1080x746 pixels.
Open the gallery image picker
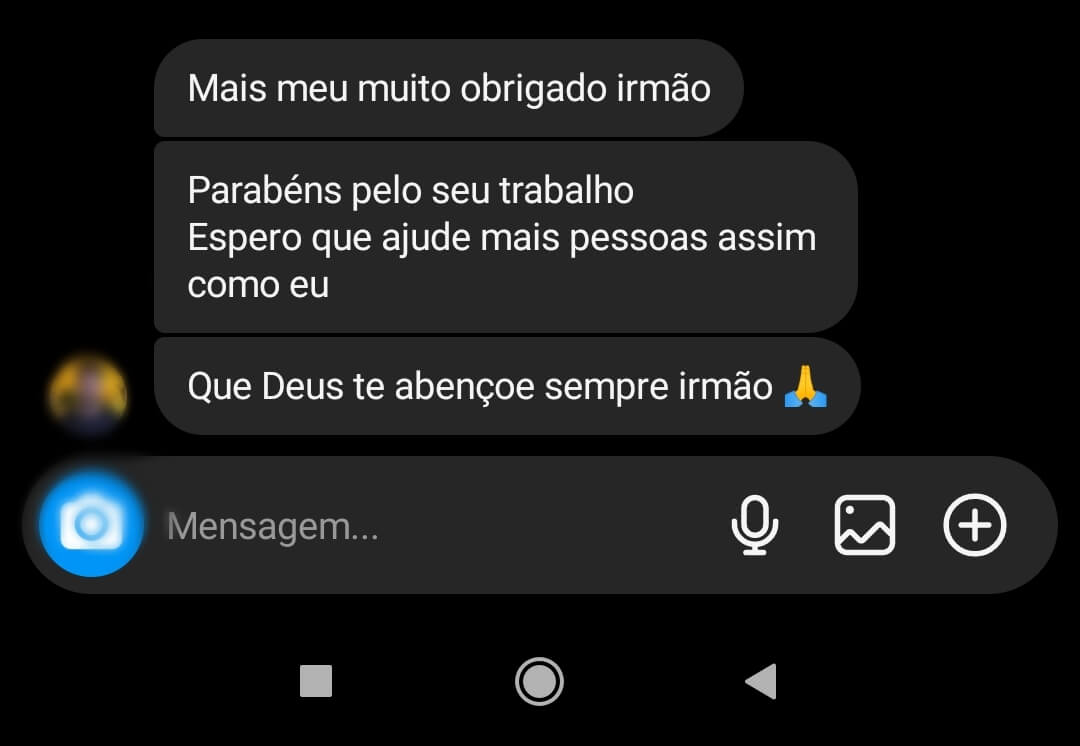[865, 525]
